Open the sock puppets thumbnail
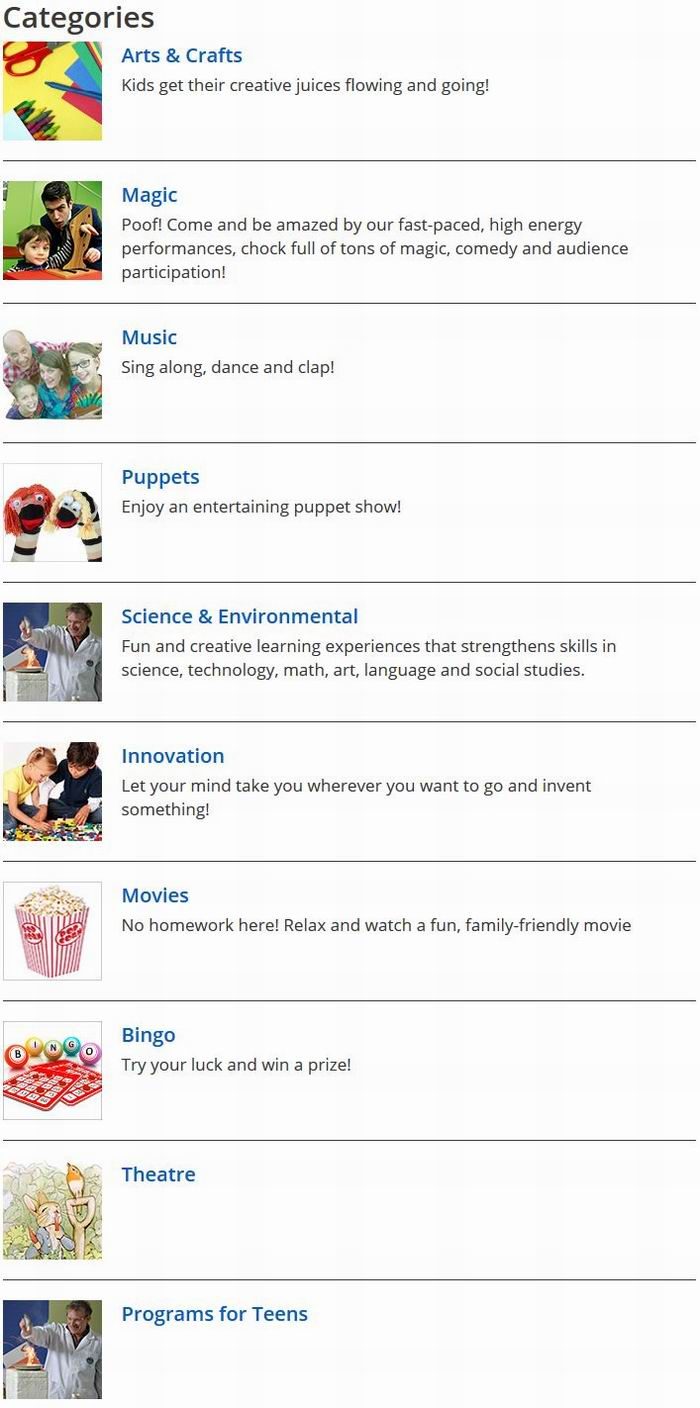This screenshot has height=1408, width=700. [52, 512]
